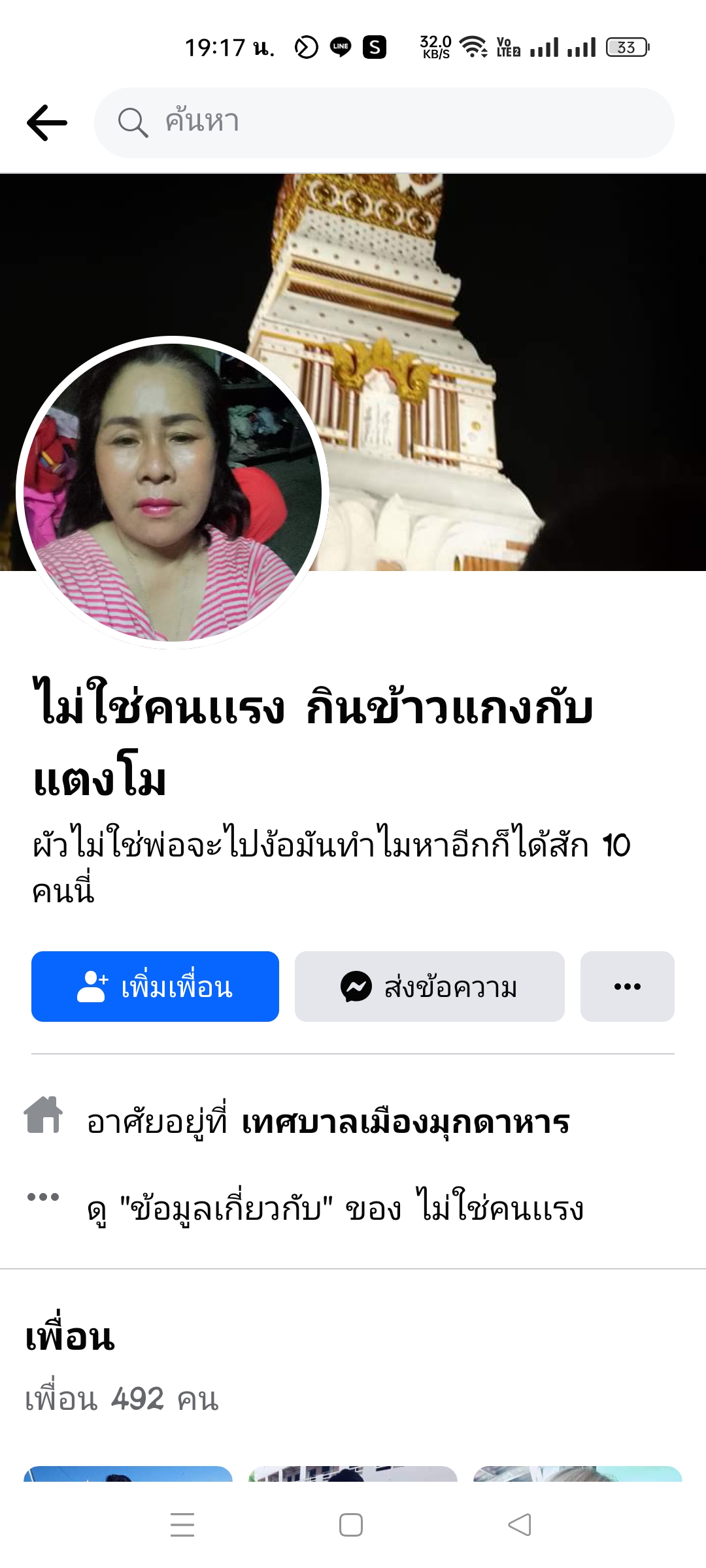The image size is (706, 1568).
Task: Tap the ส่งข้อความ message button
Action: (429, 987)
